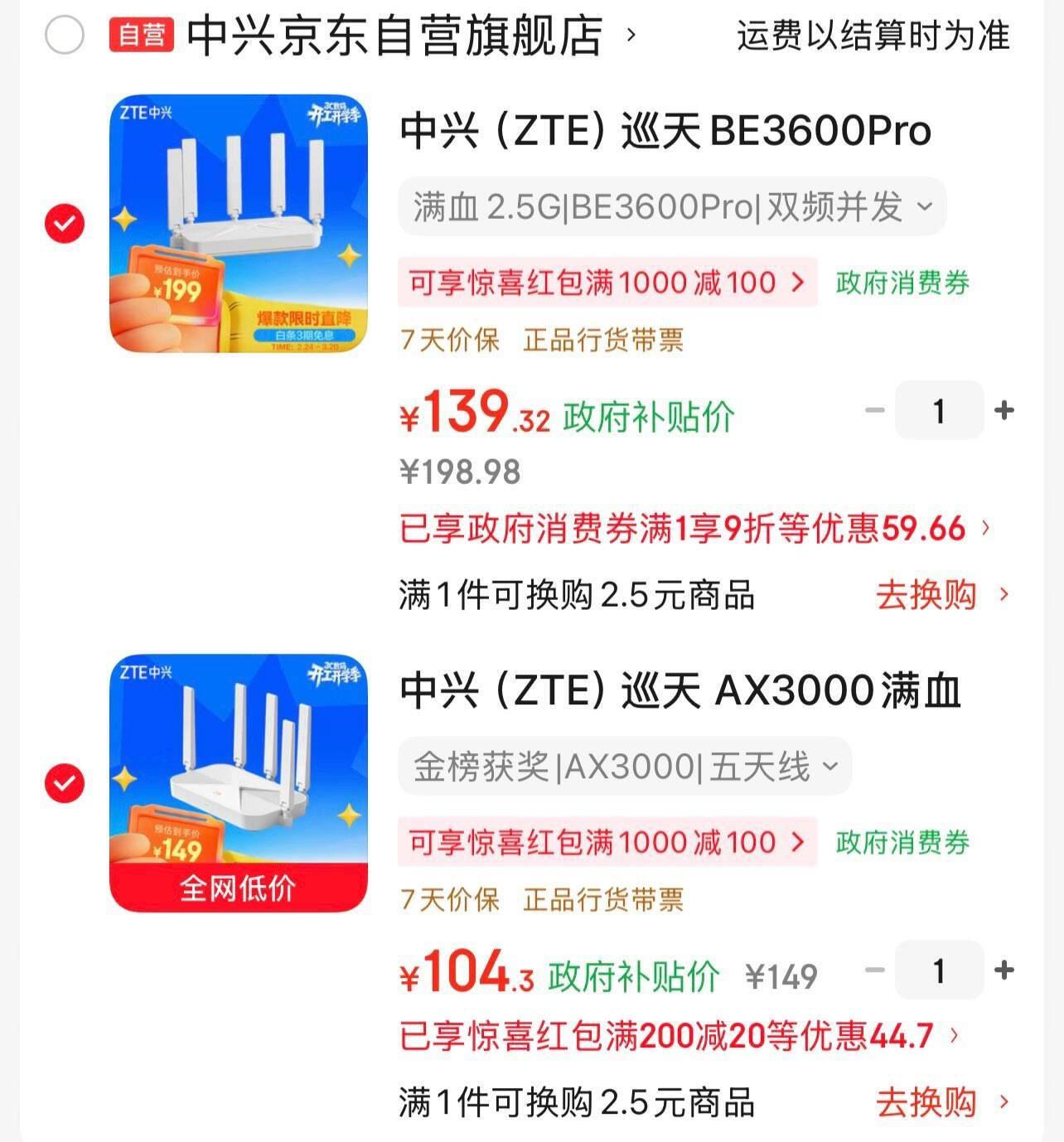The image size is (1064, 1142).
Task: View AX3000 discount details of 44.7
Action: click(x=680, y=1036)
